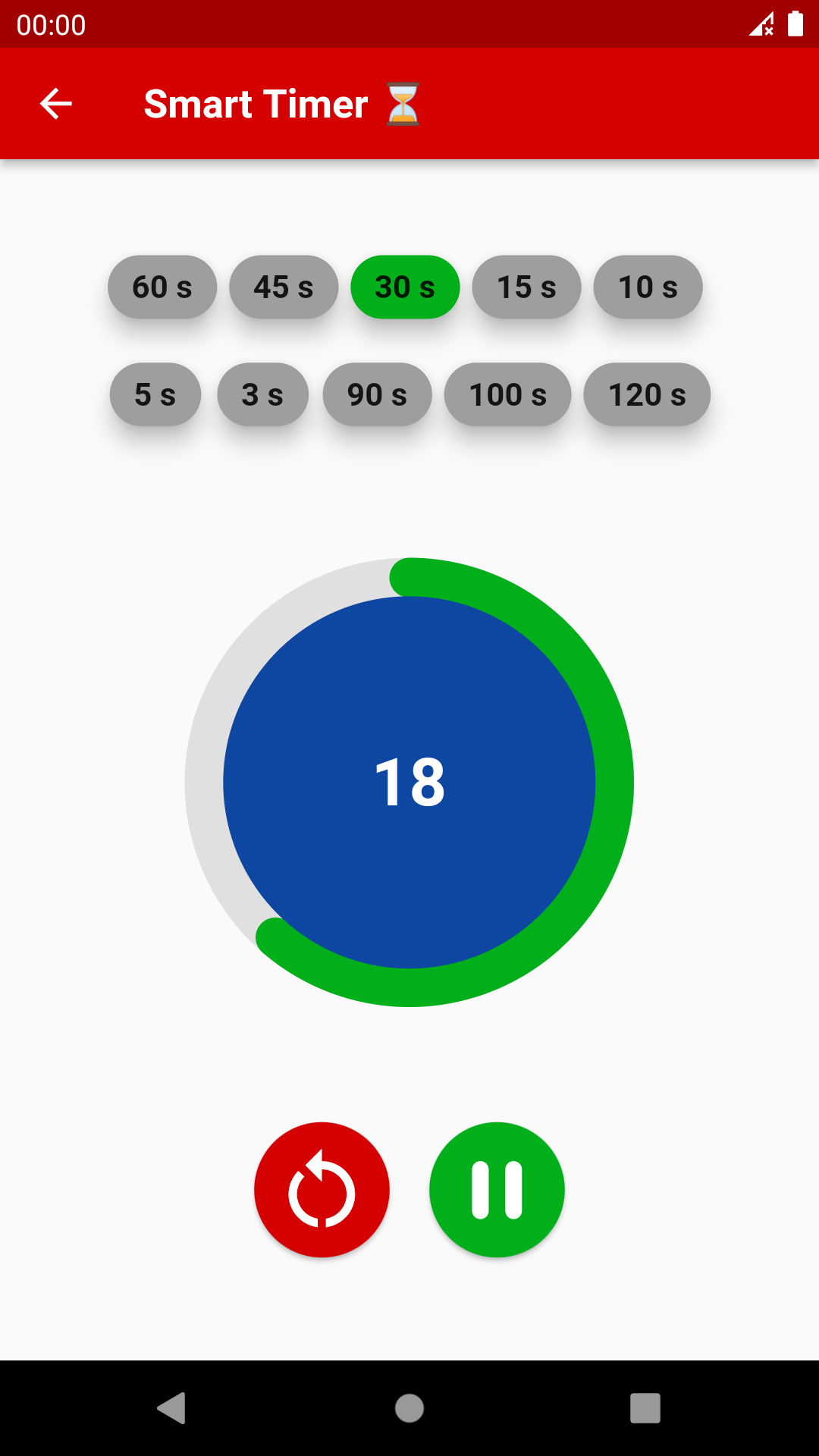Choose the 3 s preset
The width and height of the screenshot is (819, 1456).
coord(262,394)
